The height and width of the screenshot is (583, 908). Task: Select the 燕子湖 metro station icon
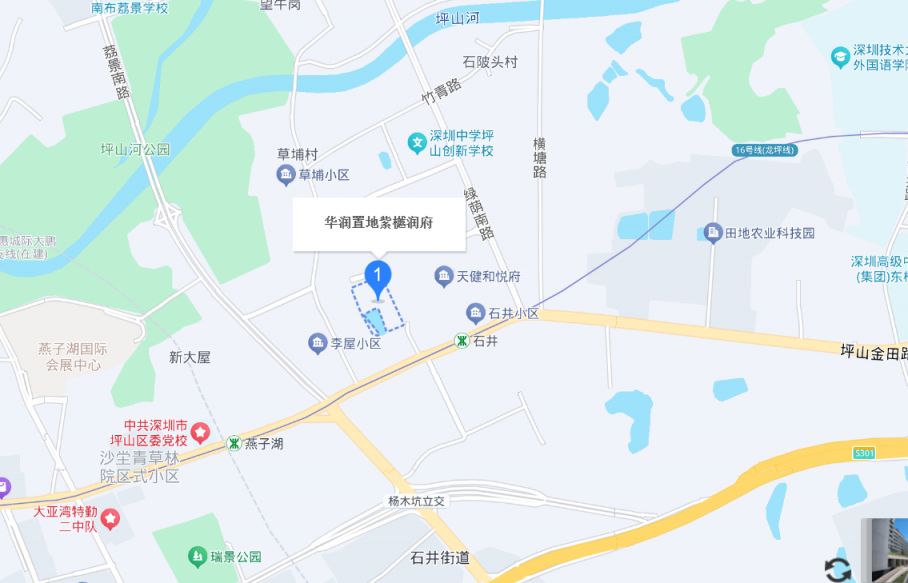click(234, 443)
